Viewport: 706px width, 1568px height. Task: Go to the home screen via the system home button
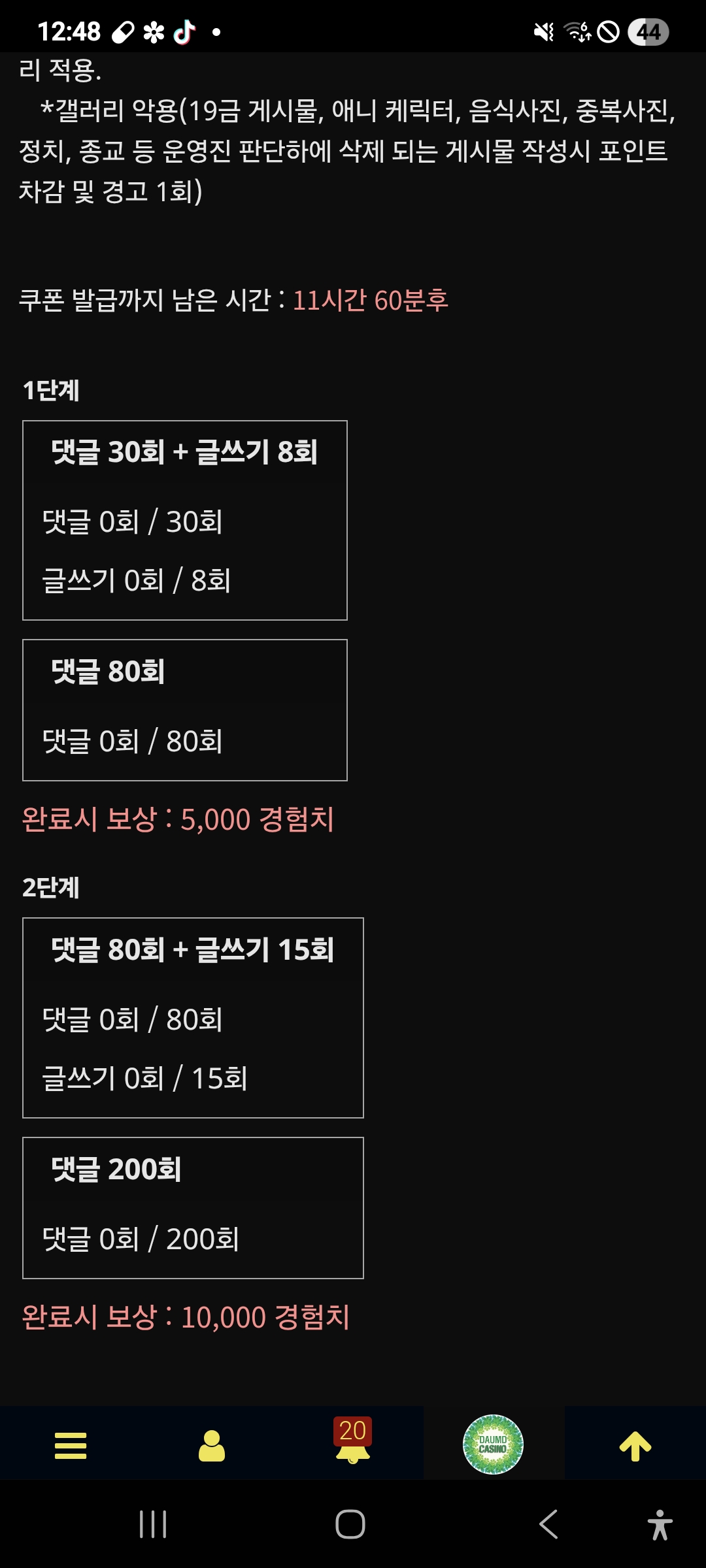[x=350, y=1524]
